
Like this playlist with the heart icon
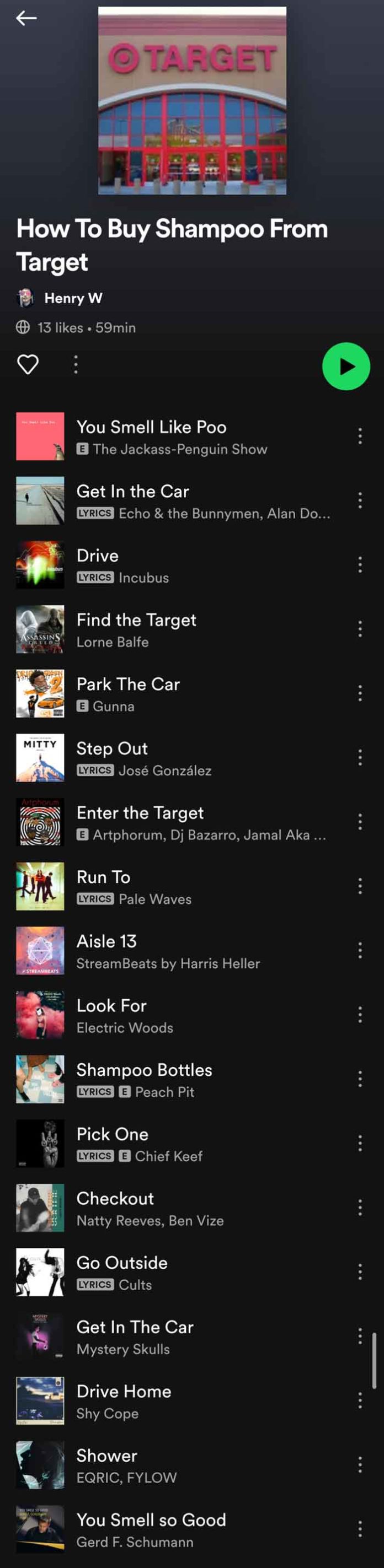28,365
